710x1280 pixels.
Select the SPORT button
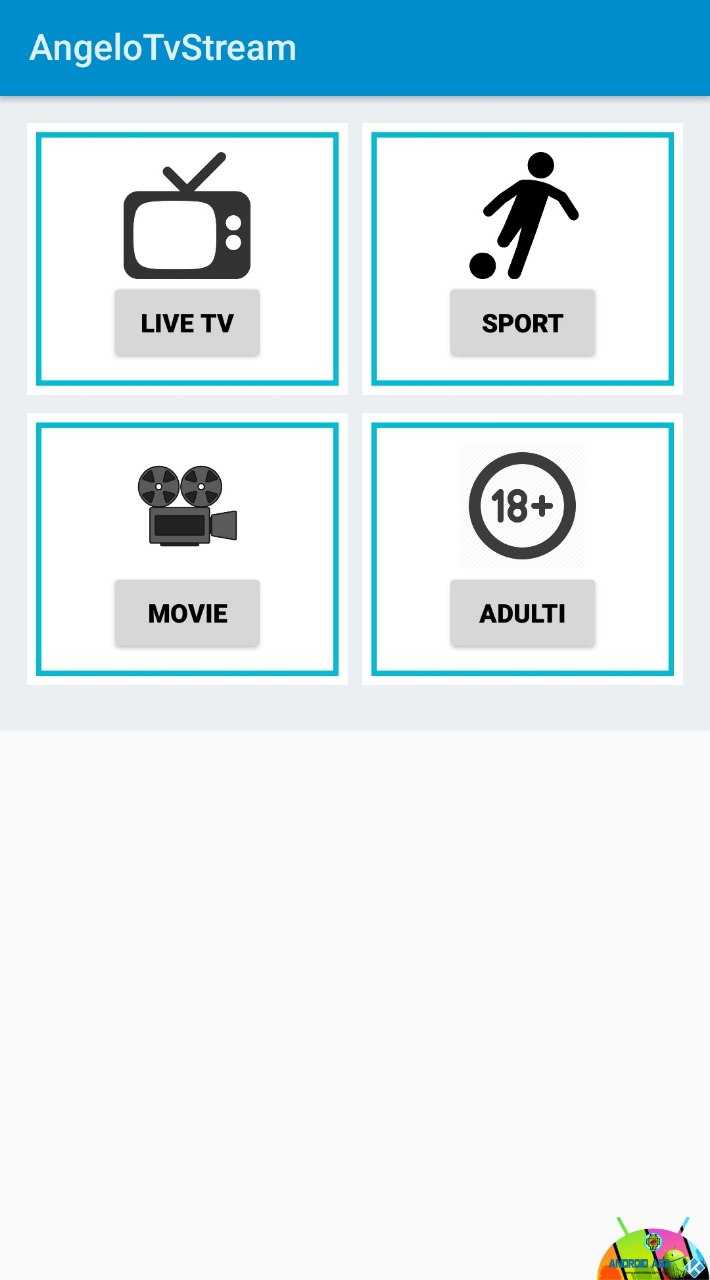(522, 323)
